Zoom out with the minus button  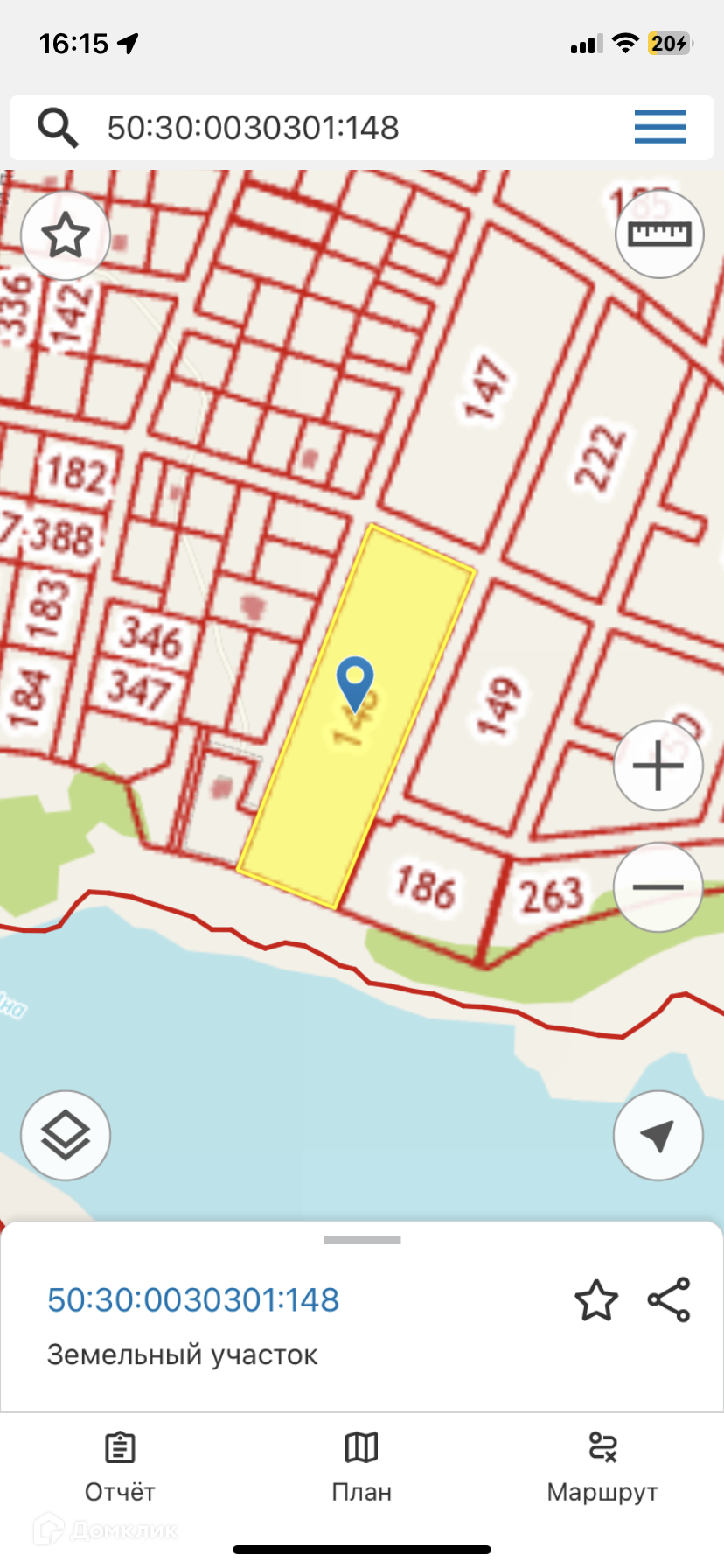pyautogui.click(x=658, y=886)
